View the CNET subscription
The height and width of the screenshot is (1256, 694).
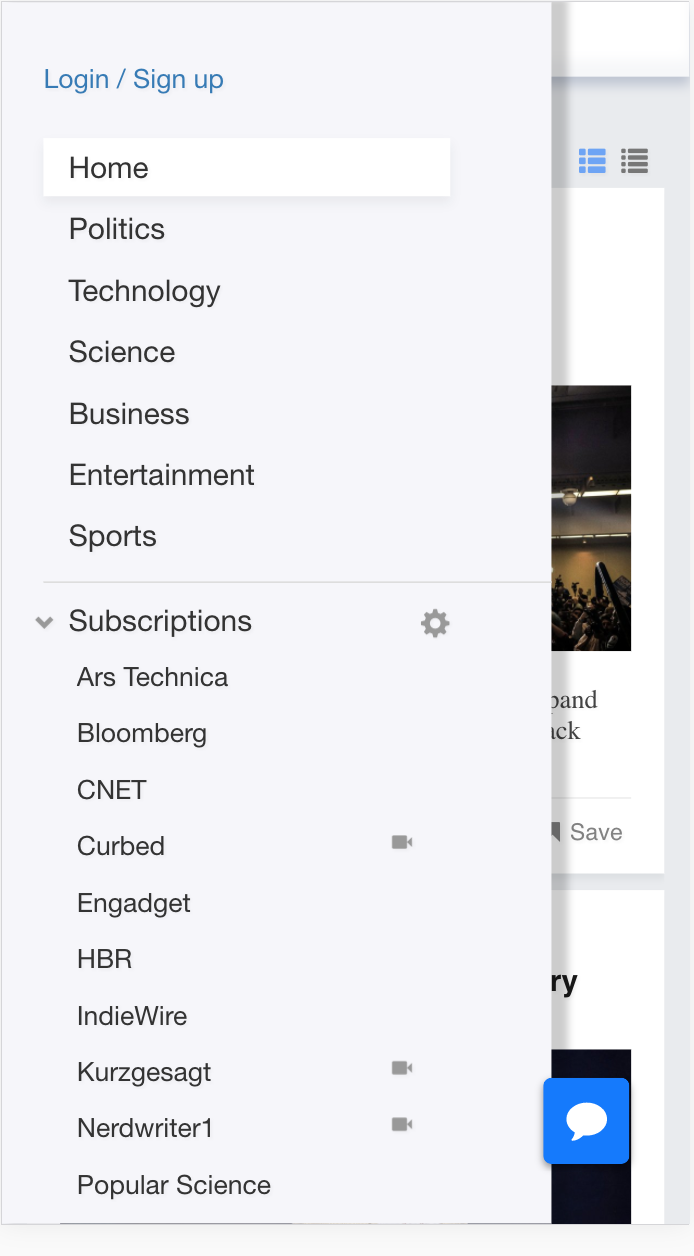point(112,790)
